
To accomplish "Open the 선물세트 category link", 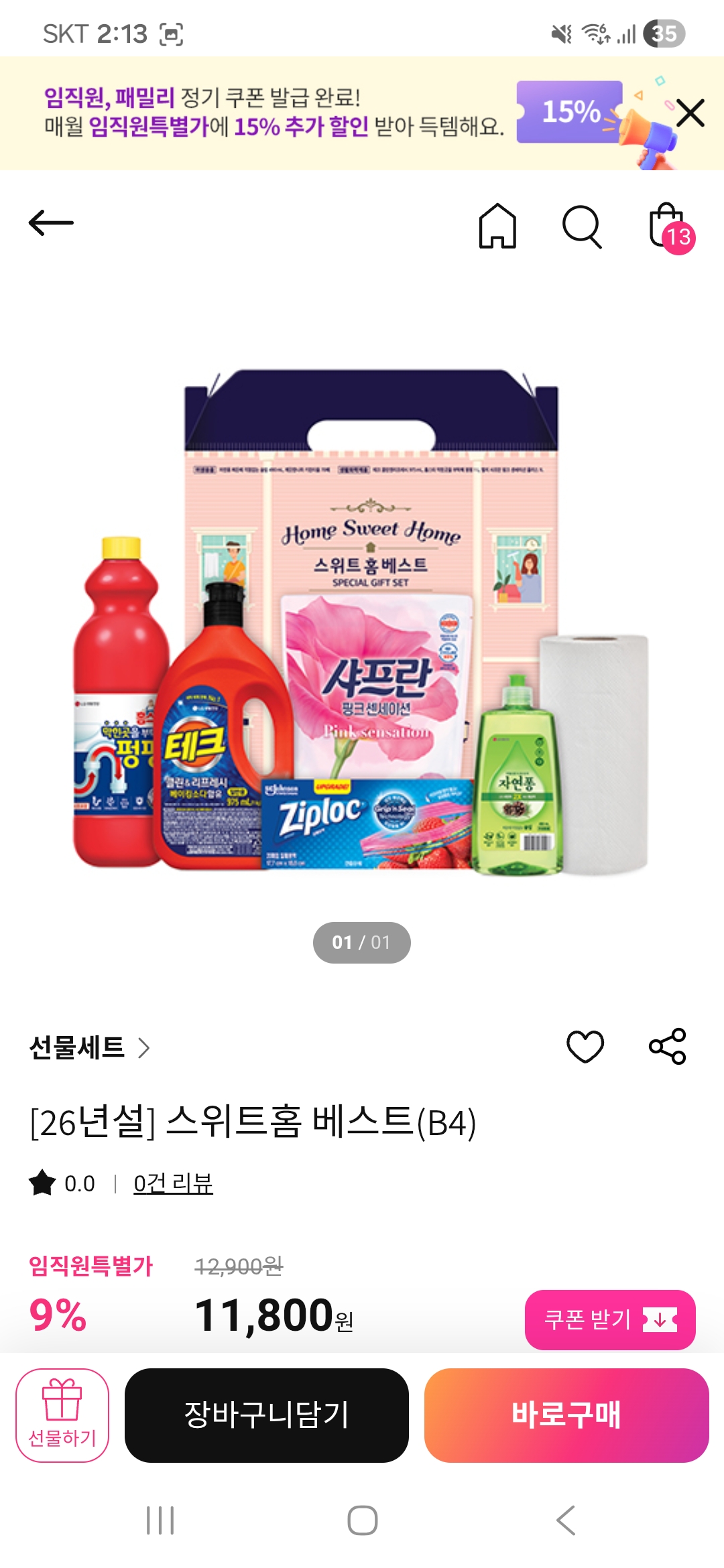I will (89, 1047).
